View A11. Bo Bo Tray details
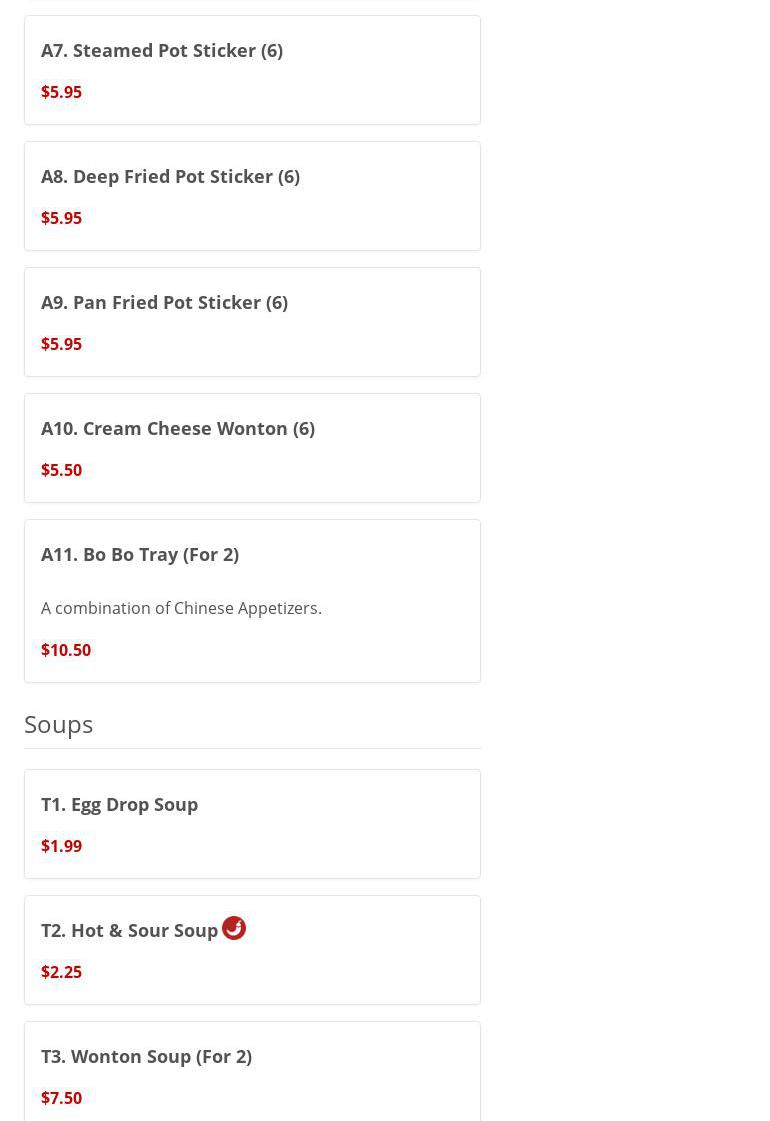Viewport: 770px width, 1121px height. tap(252, 600)
